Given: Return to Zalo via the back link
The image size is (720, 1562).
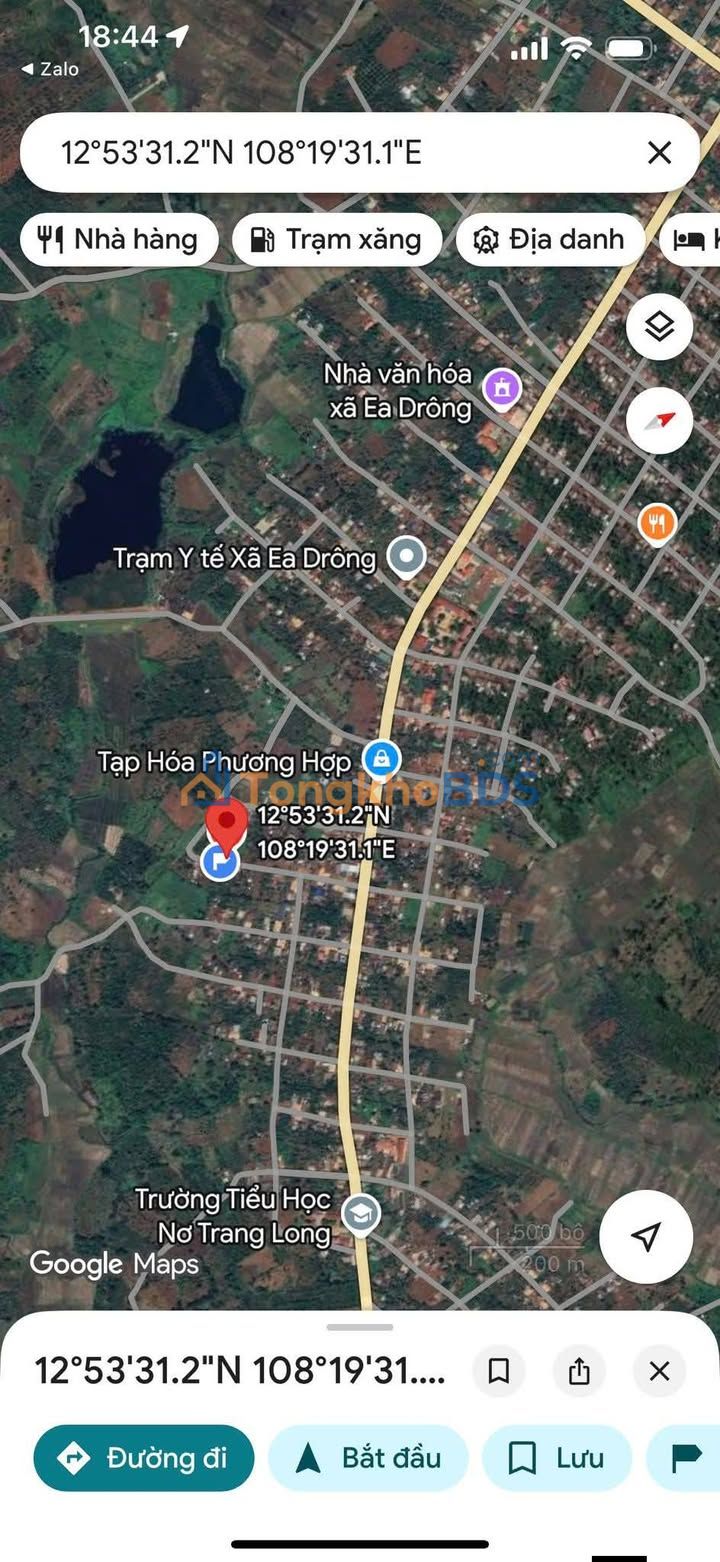Looking at the screenshot, I should click(x=50, y=69).
